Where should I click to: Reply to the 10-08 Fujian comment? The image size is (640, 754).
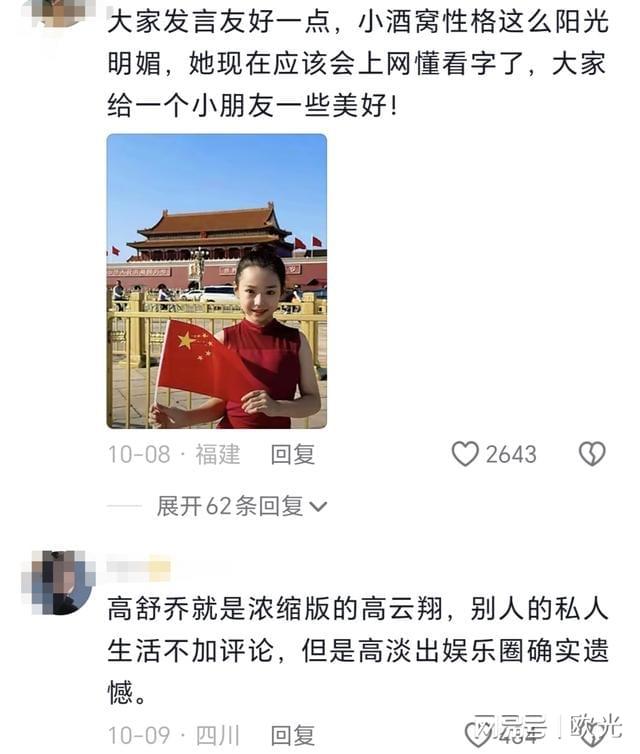292,454
